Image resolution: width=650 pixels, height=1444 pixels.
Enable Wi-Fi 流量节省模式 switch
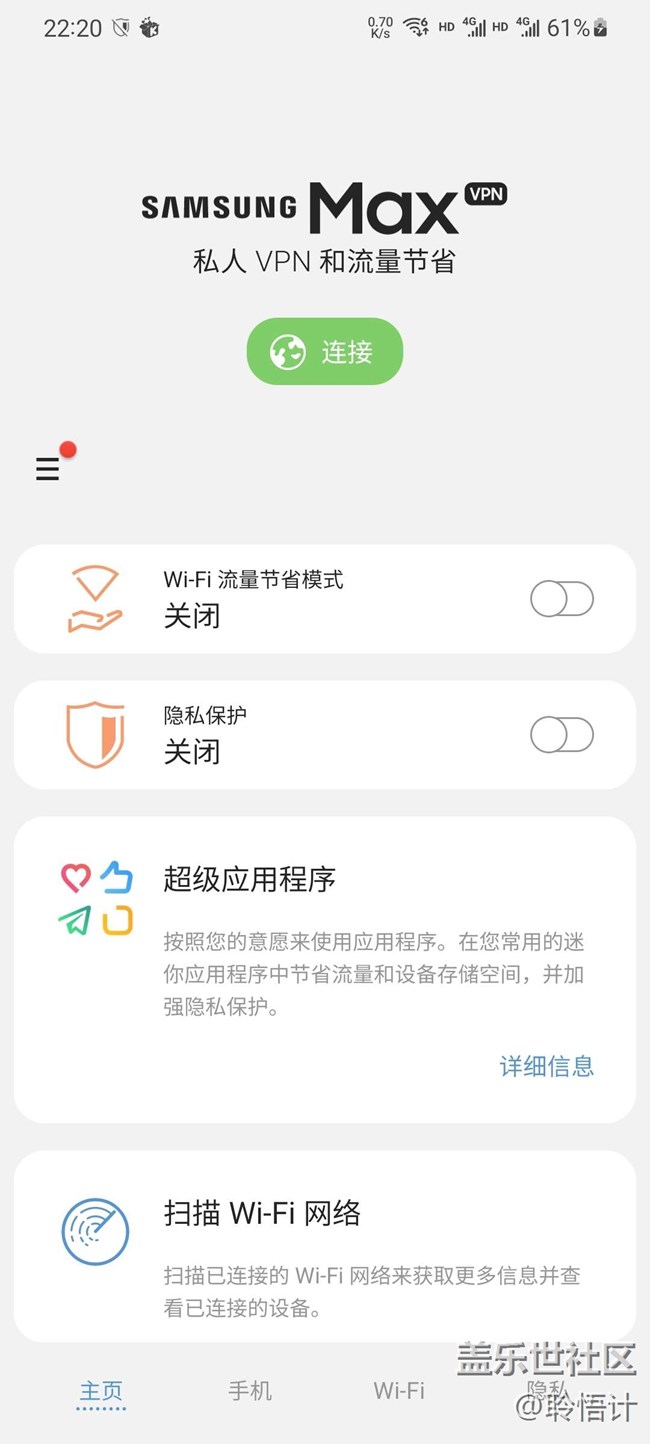coord(561,599)
